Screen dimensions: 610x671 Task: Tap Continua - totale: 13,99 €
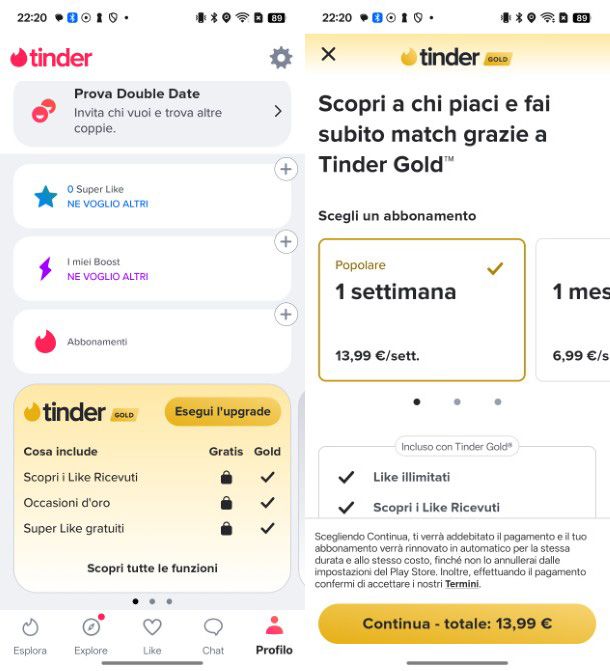pos(457,623)
